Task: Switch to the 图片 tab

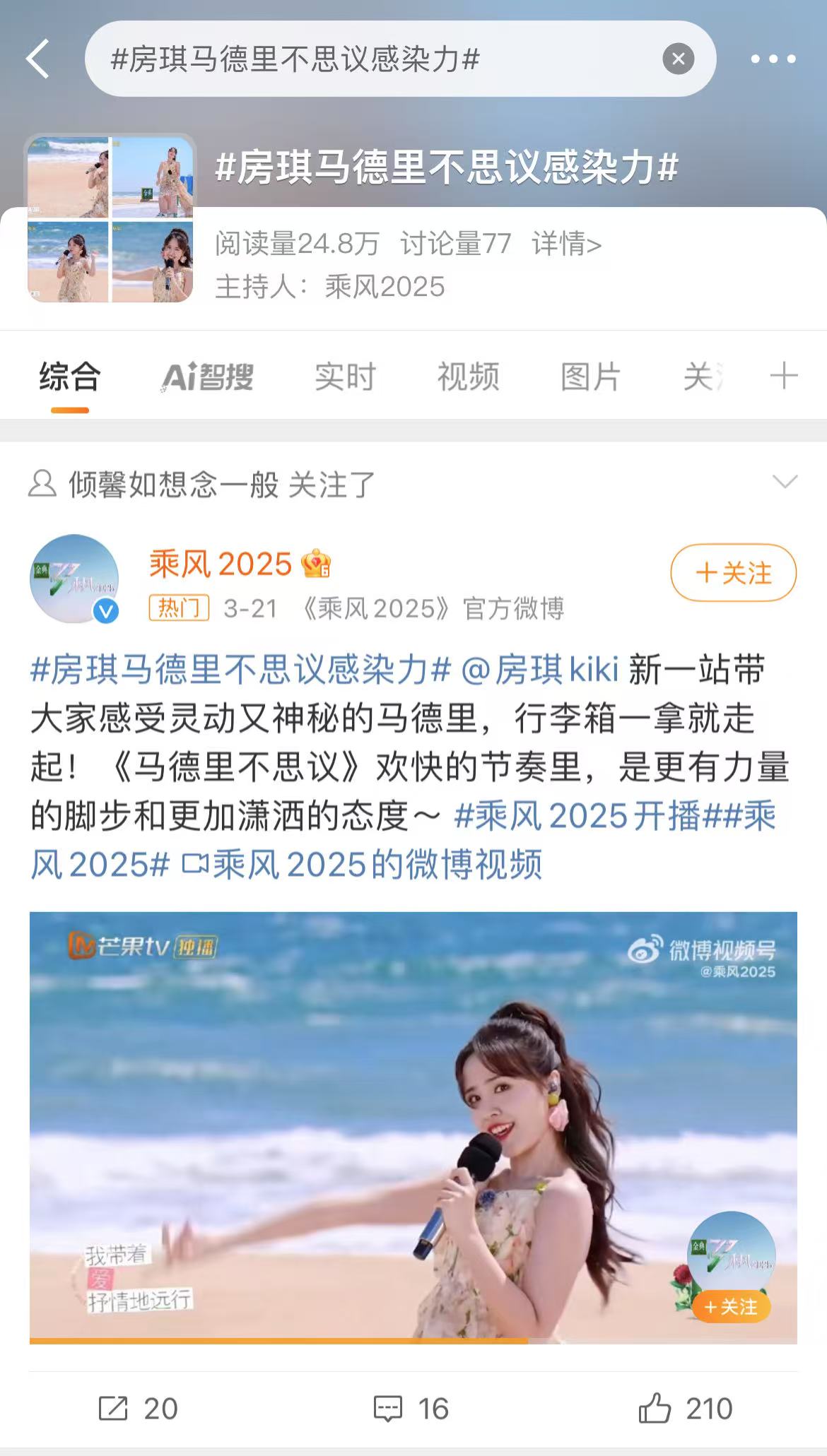Action: (x=590, y=377)
